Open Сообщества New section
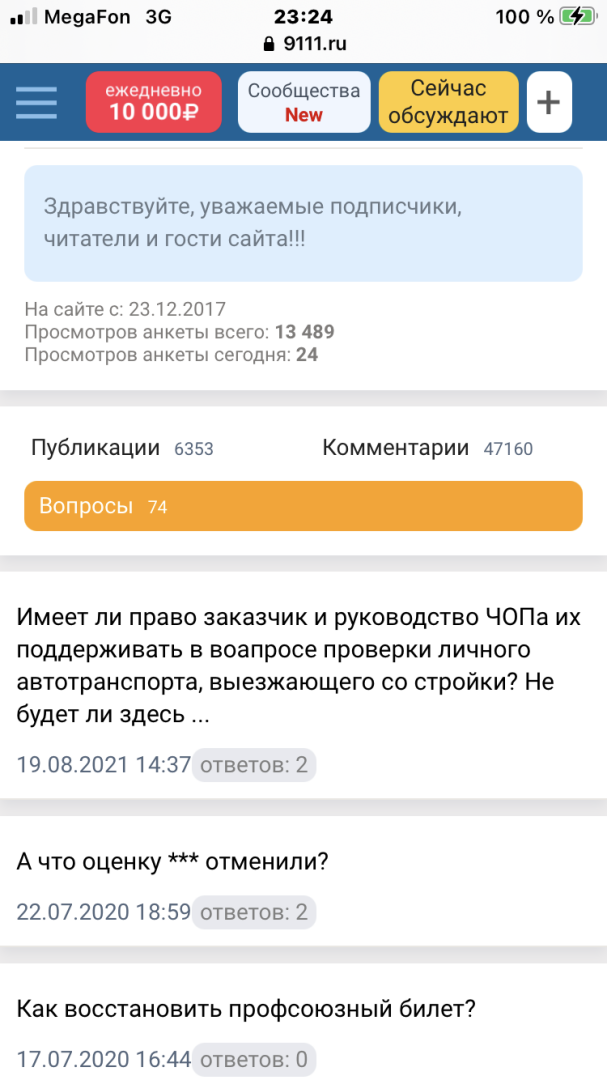 point(303,102)
